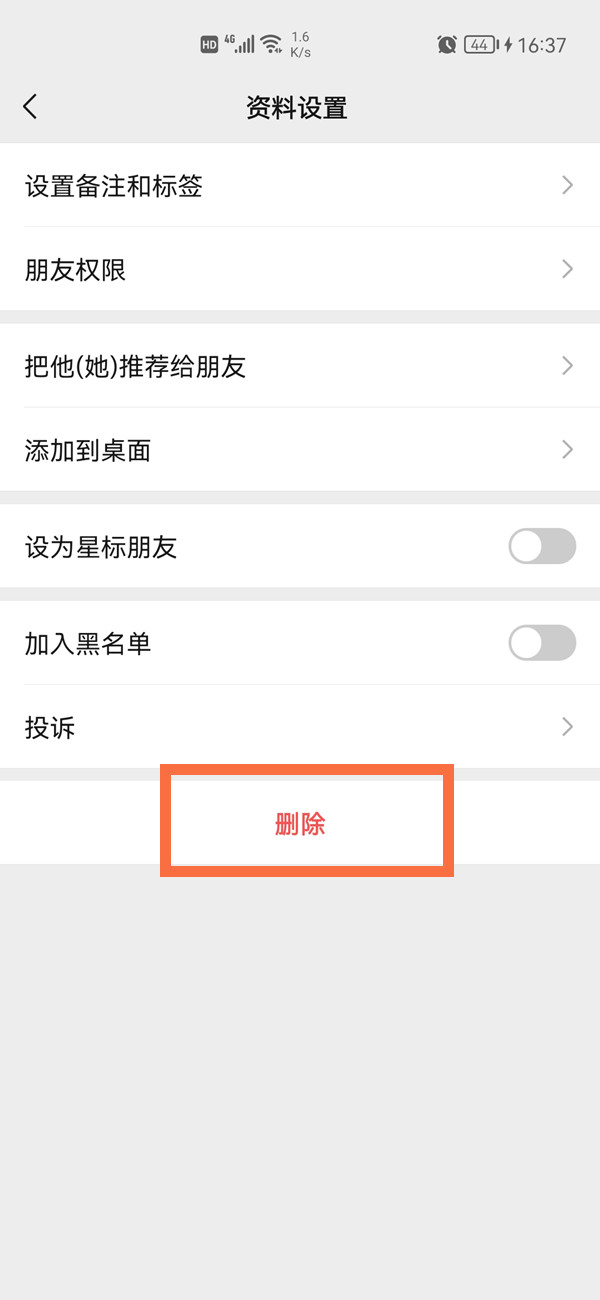Open 朋友权限 settings

[300, 270]
